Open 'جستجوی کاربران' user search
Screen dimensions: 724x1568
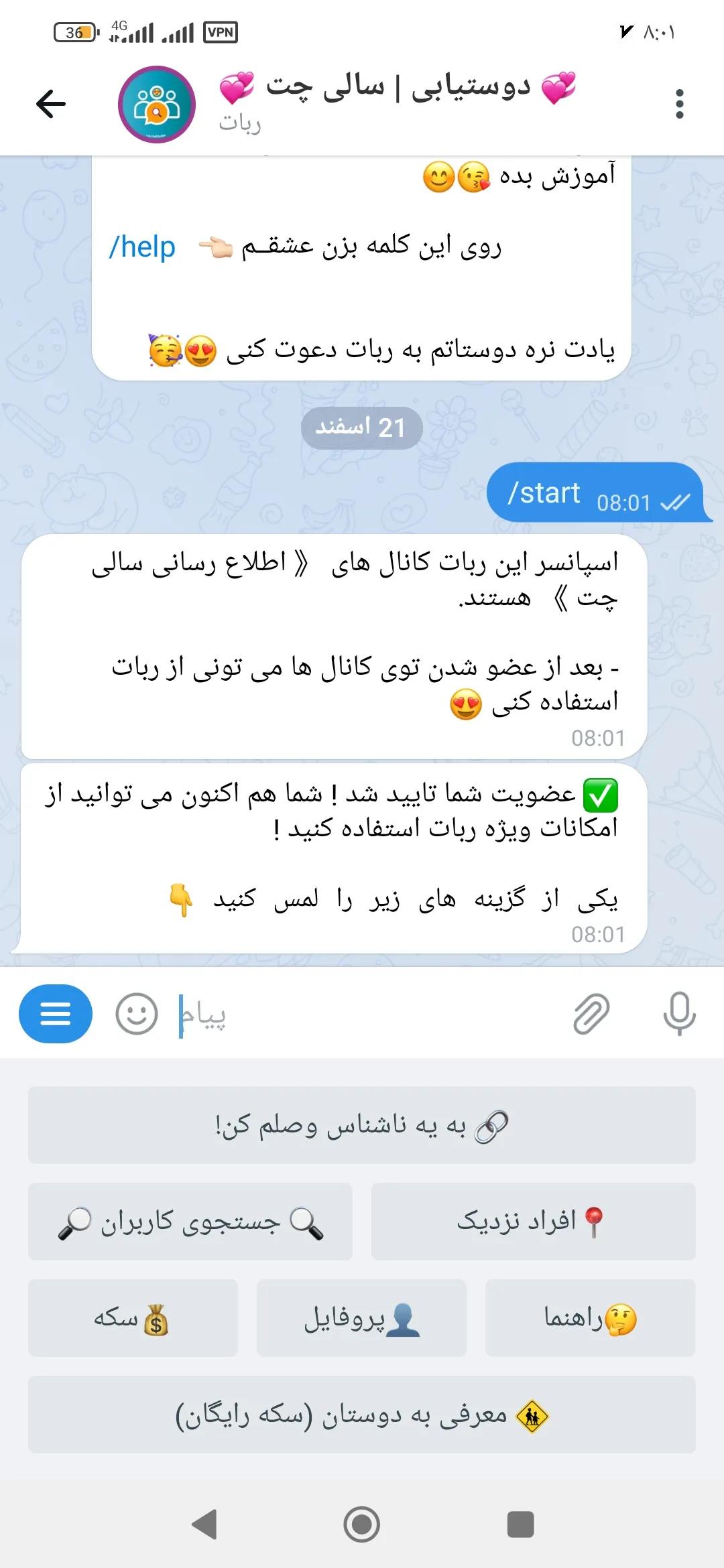coord(190,1222)
